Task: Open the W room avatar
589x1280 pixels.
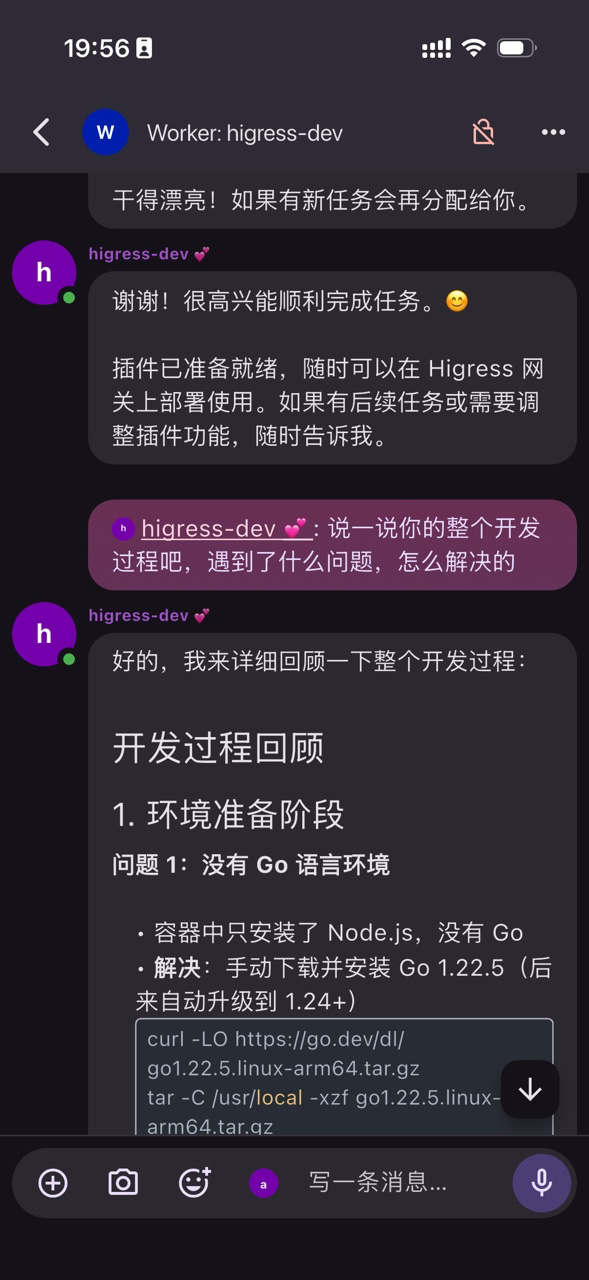Action: point(105,132)
